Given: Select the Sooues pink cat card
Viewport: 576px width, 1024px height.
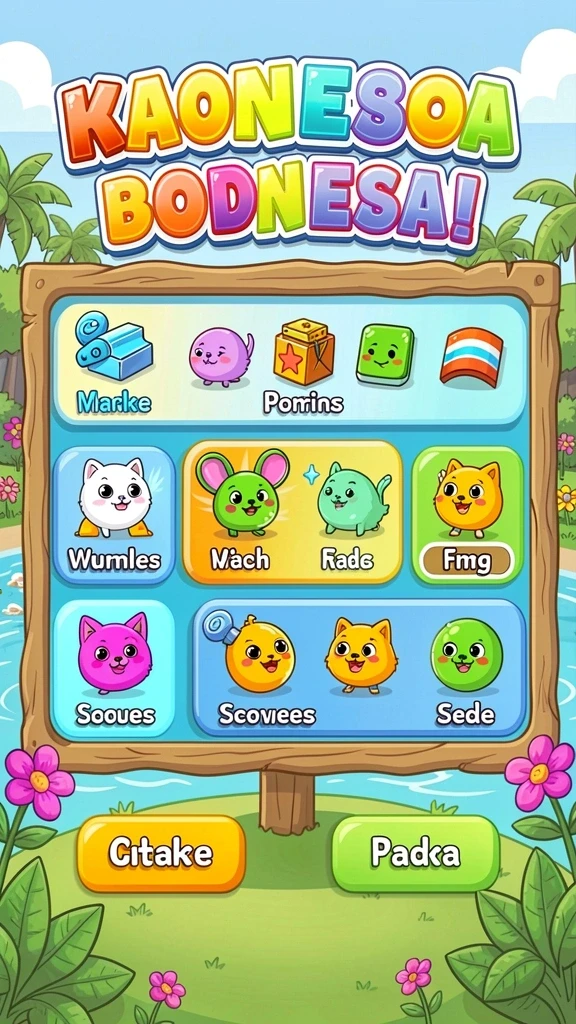Looking at the screenshot, I should pos(114,668).
